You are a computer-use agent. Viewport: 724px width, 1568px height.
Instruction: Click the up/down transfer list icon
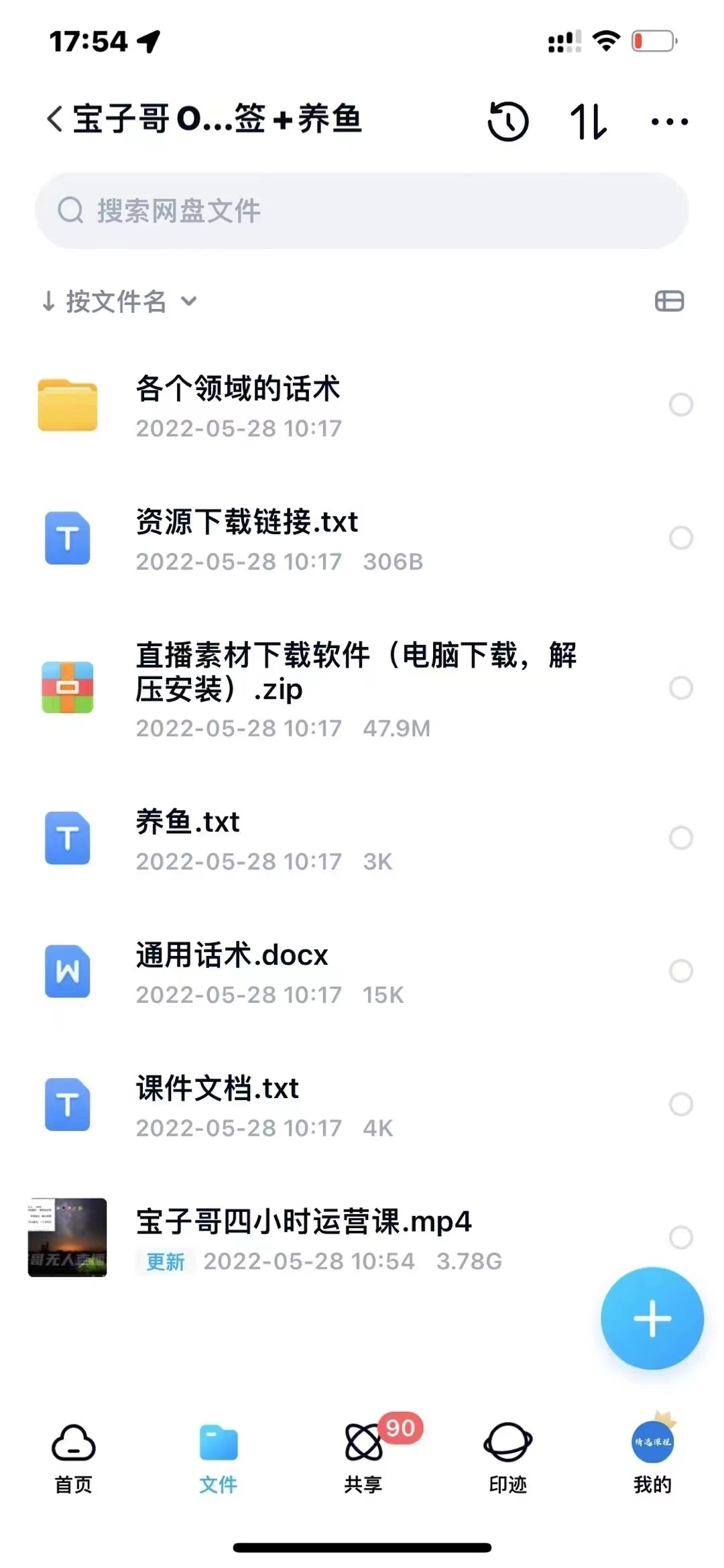[589, 122]
